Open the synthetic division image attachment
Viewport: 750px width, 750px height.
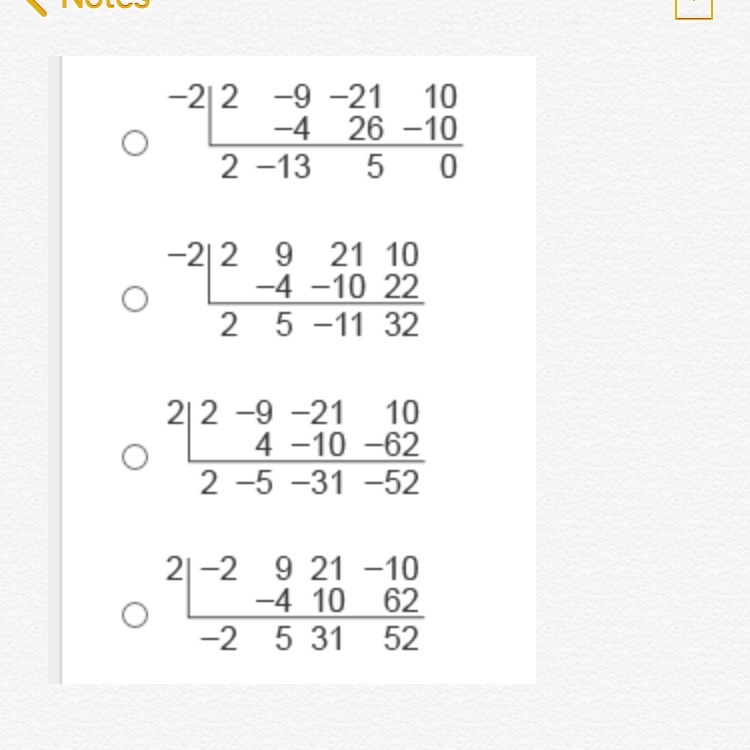point(292,370)
